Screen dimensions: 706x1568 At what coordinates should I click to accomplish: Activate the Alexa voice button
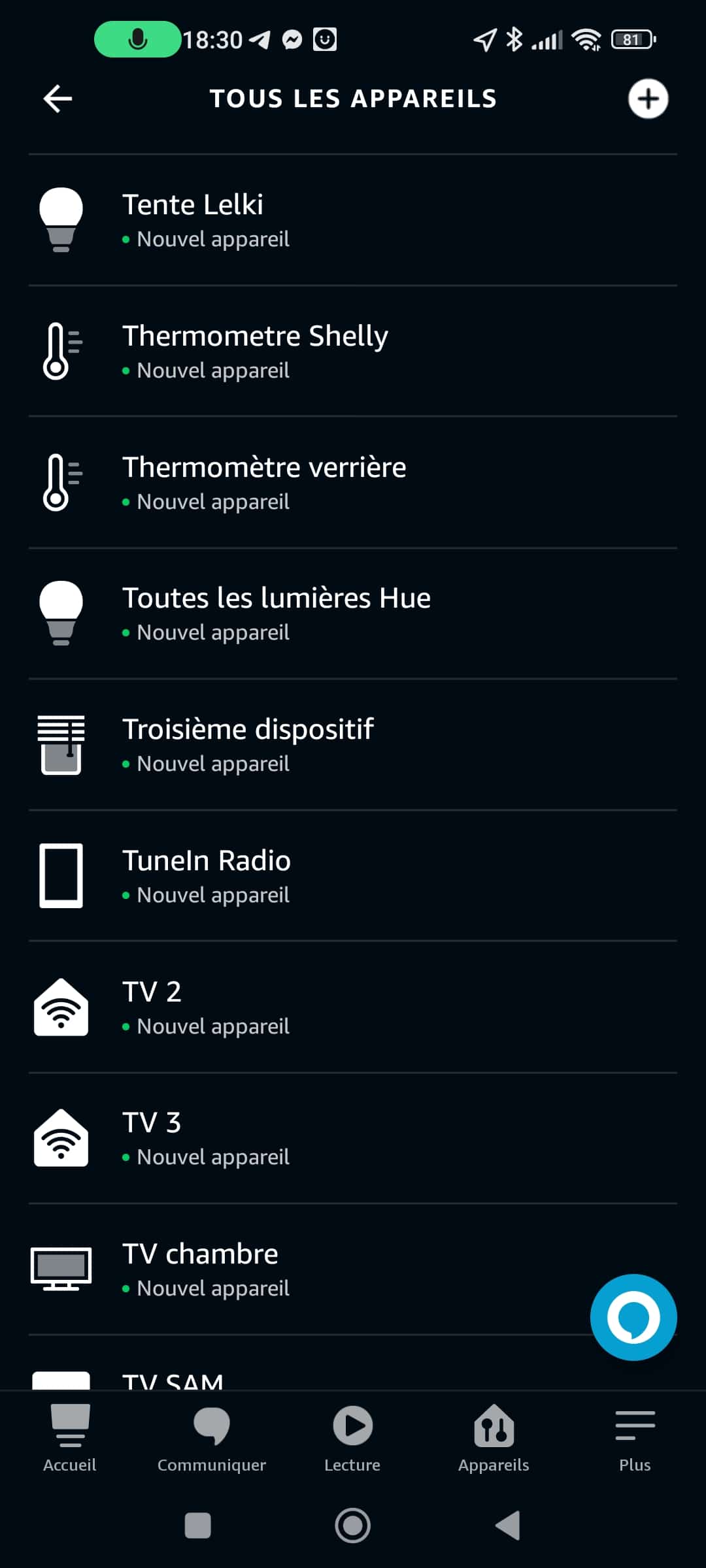click(x=633, y=1317)
